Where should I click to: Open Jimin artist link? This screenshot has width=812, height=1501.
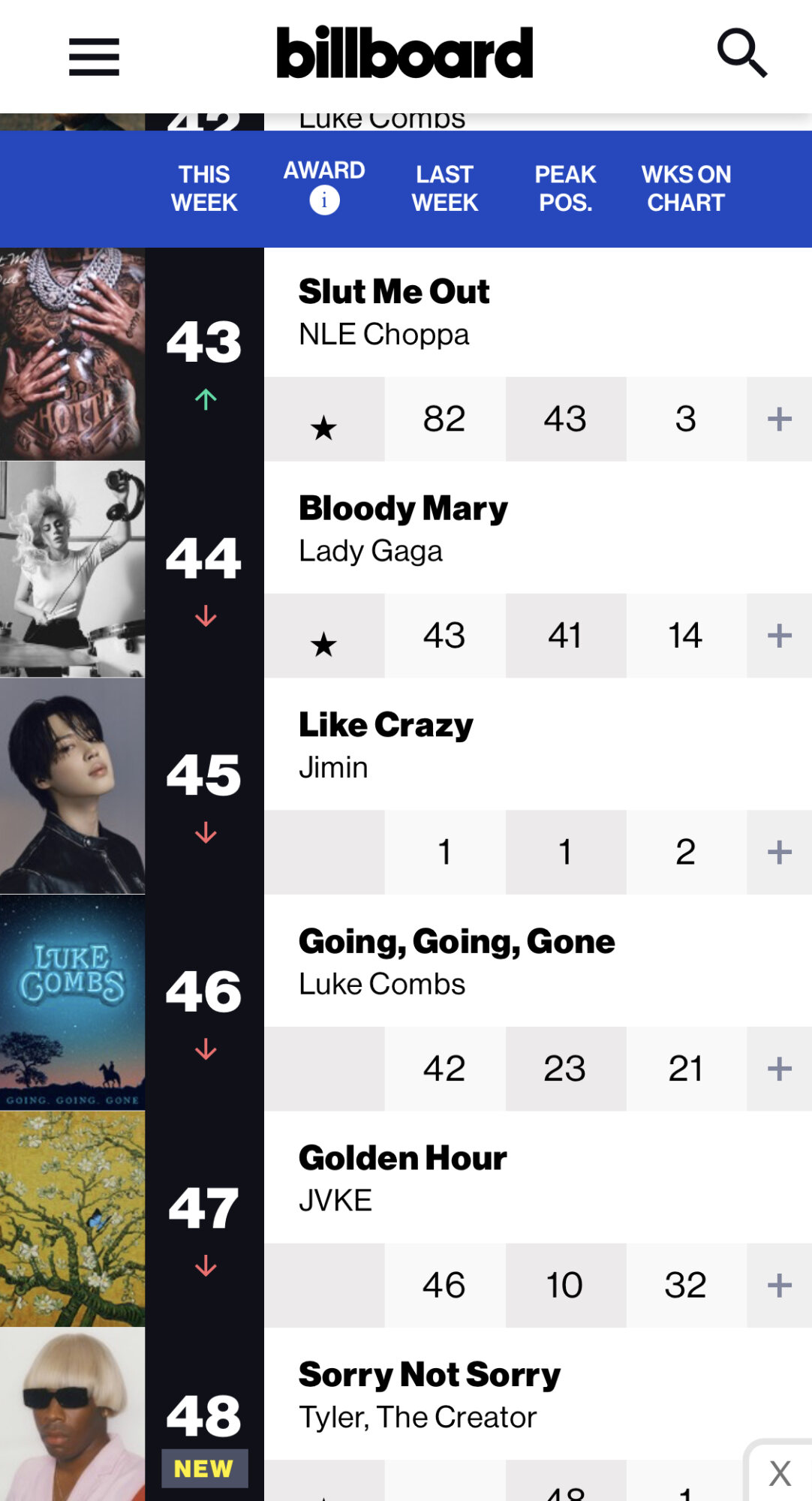333,768
